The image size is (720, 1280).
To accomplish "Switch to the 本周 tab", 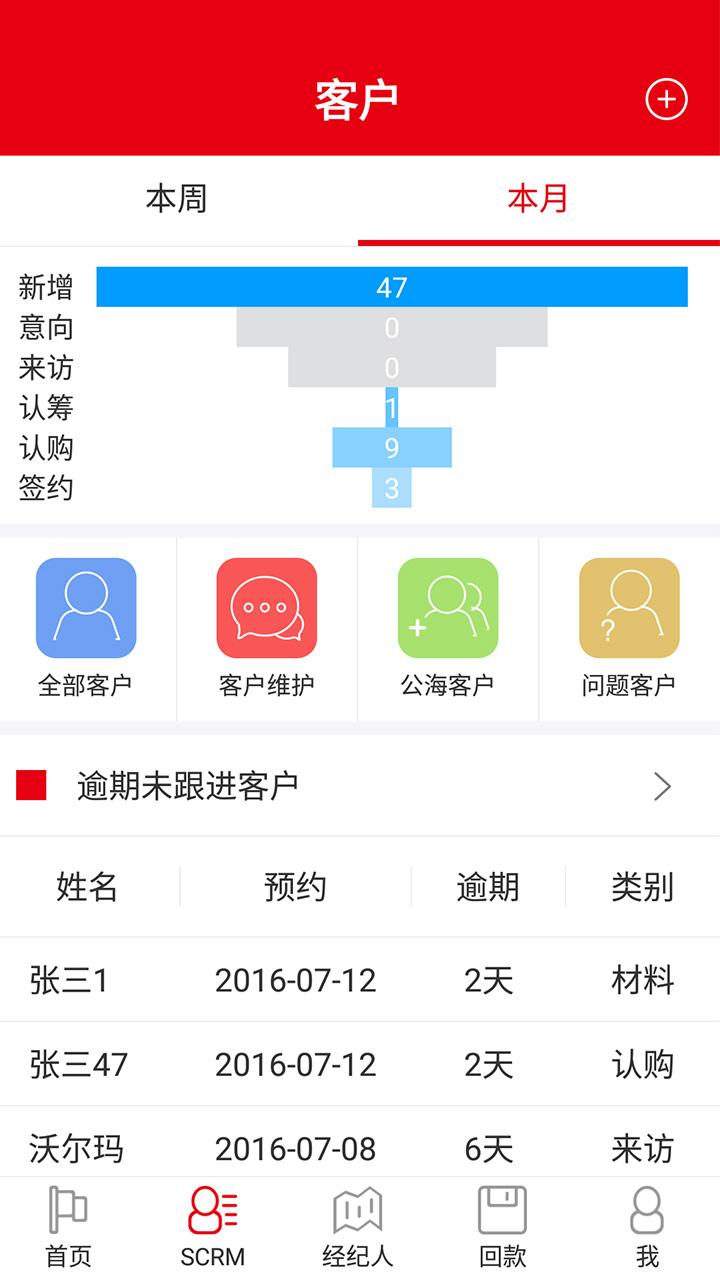I will tap(177, 199).
